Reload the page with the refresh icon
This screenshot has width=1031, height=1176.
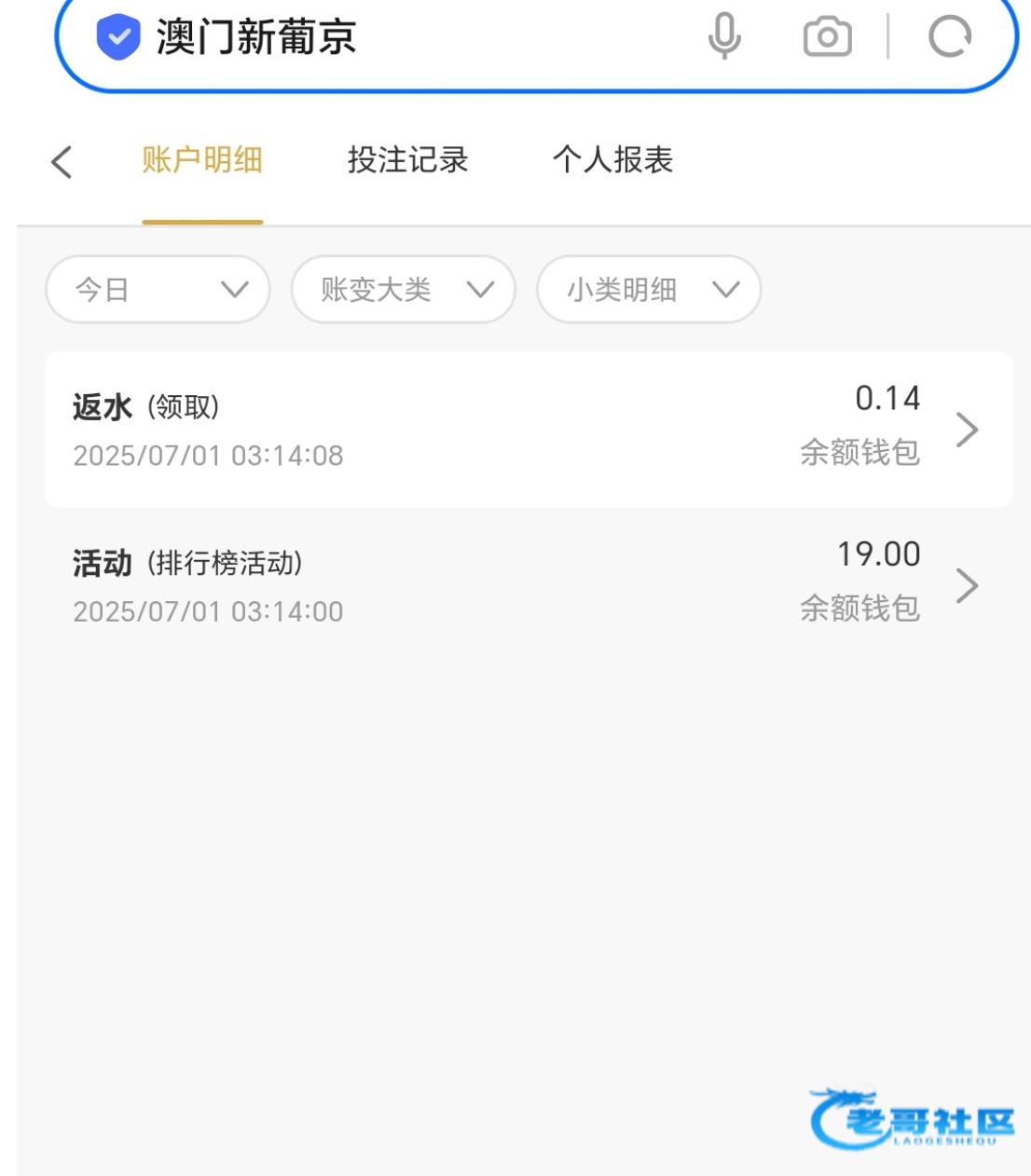(x=950, y=37)
